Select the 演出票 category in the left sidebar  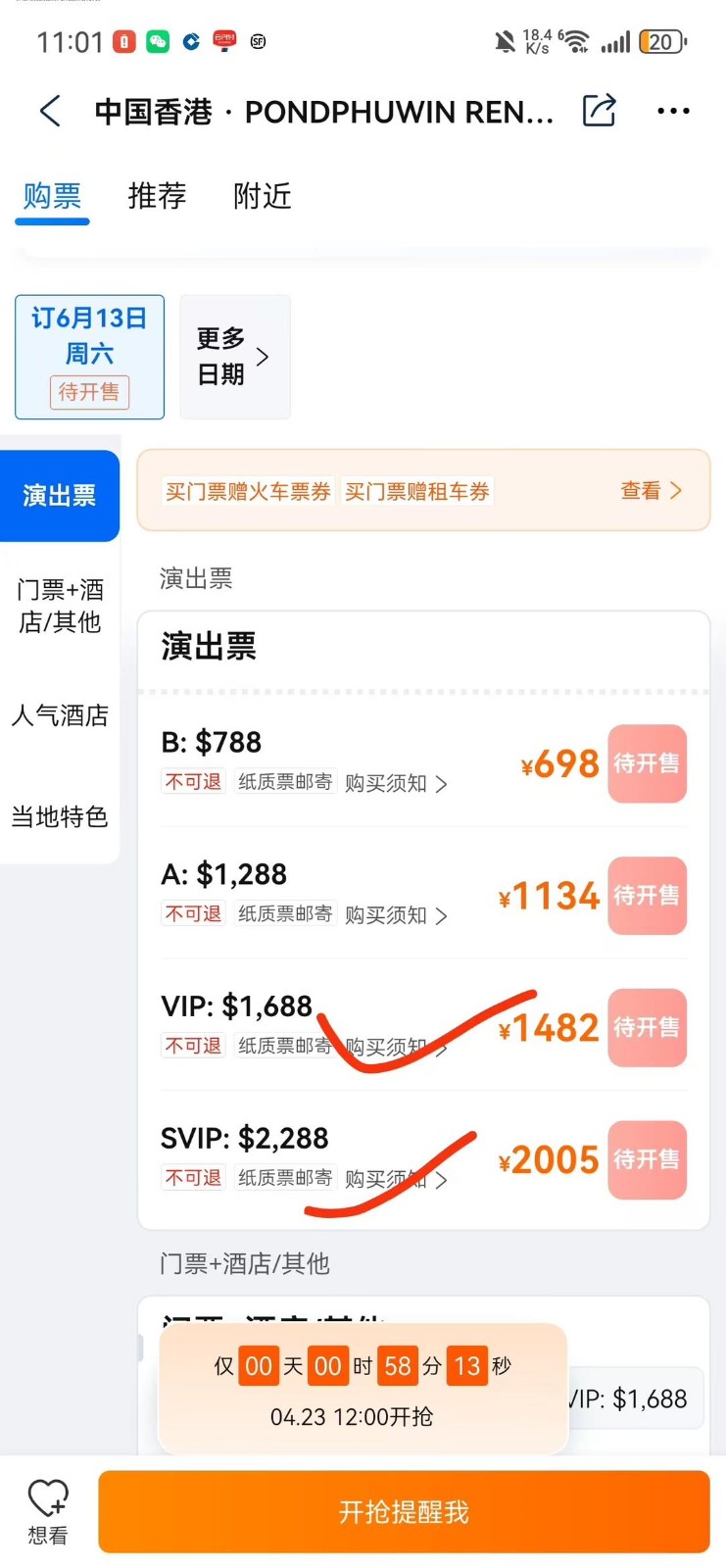[59, 496]
